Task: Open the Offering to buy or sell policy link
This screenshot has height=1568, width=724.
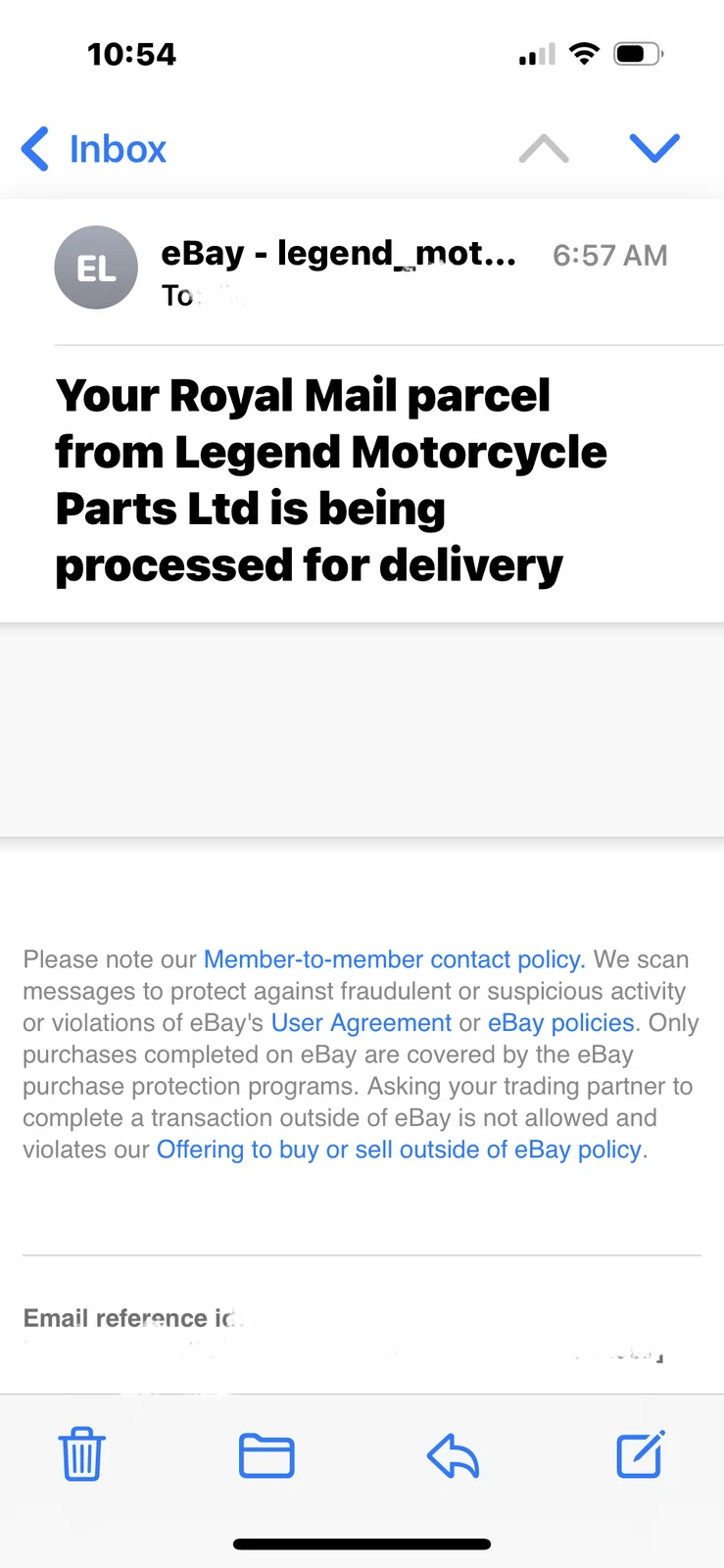Action: (x=398, y=1149)
